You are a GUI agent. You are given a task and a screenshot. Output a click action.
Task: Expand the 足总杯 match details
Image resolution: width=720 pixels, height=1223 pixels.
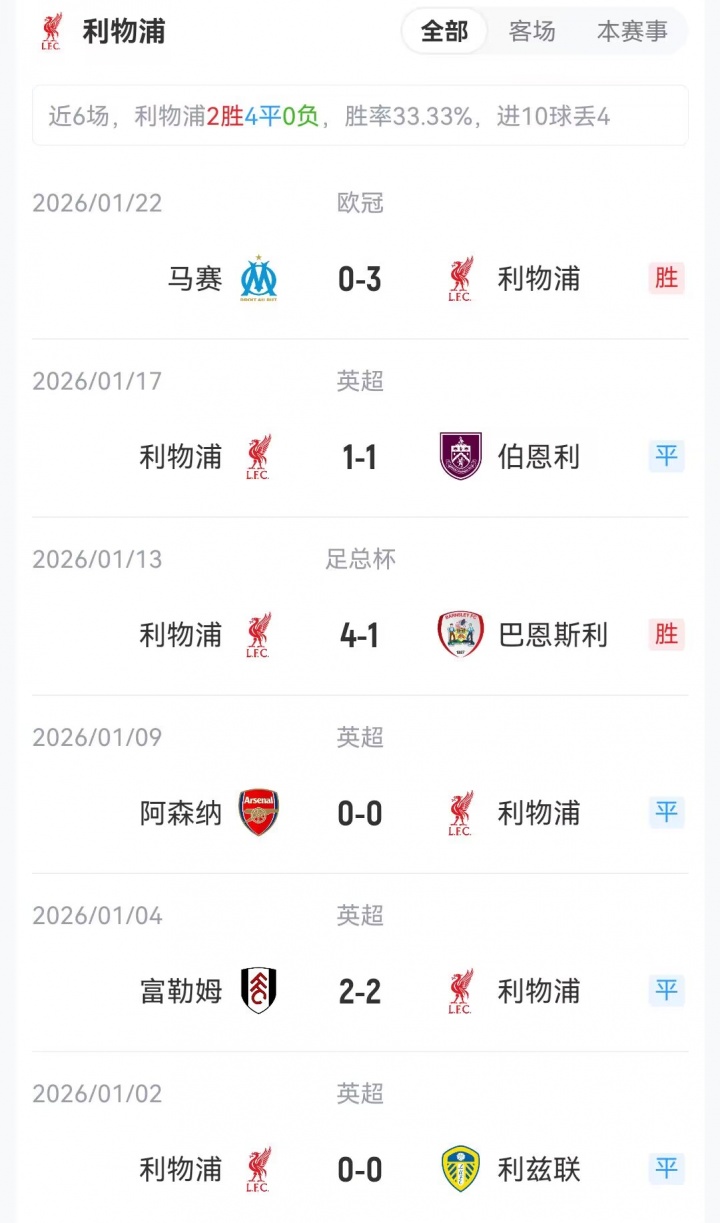pyautogui.click(x=358, y=559)
